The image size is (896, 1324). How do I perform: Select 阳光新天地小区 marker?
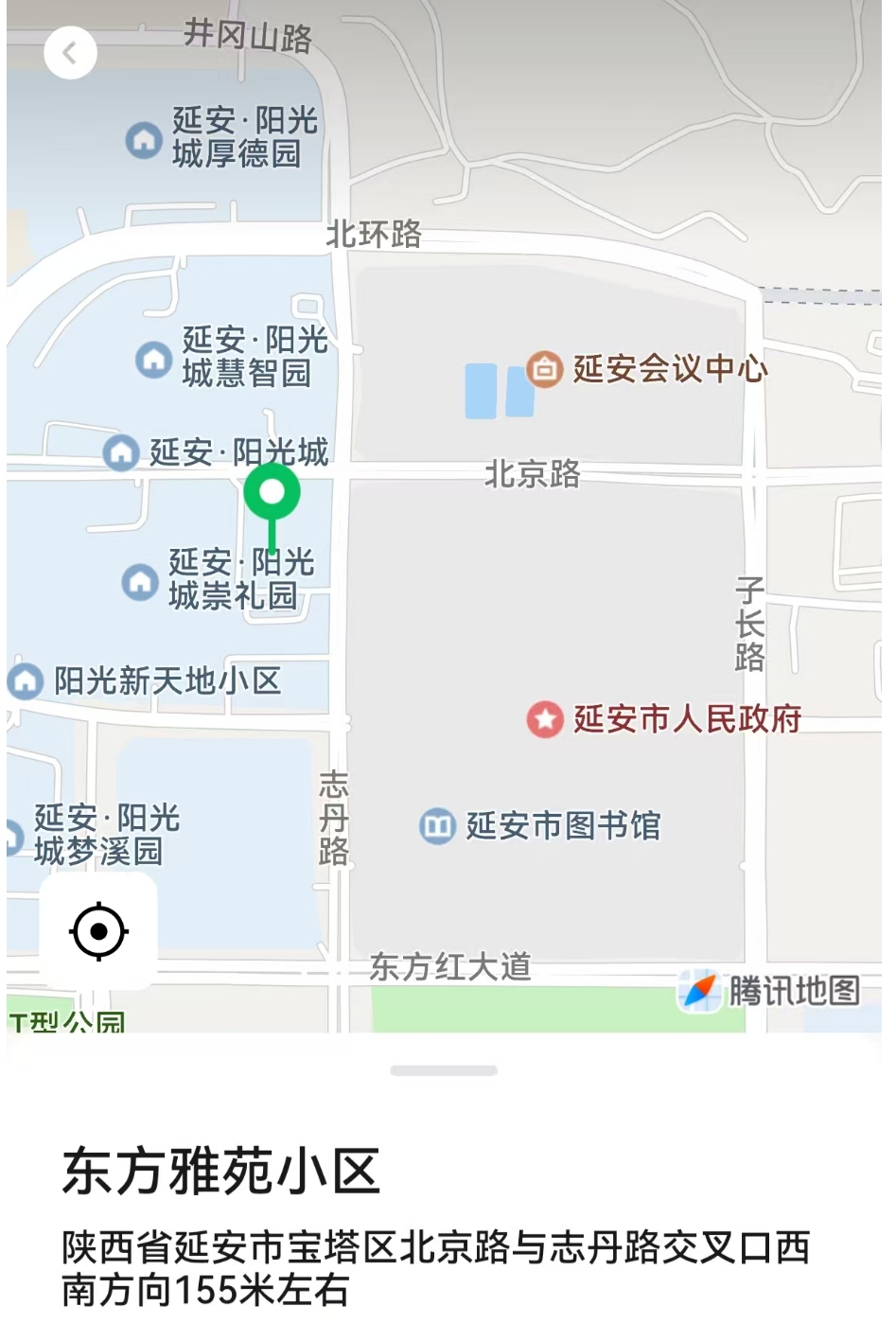26,680
